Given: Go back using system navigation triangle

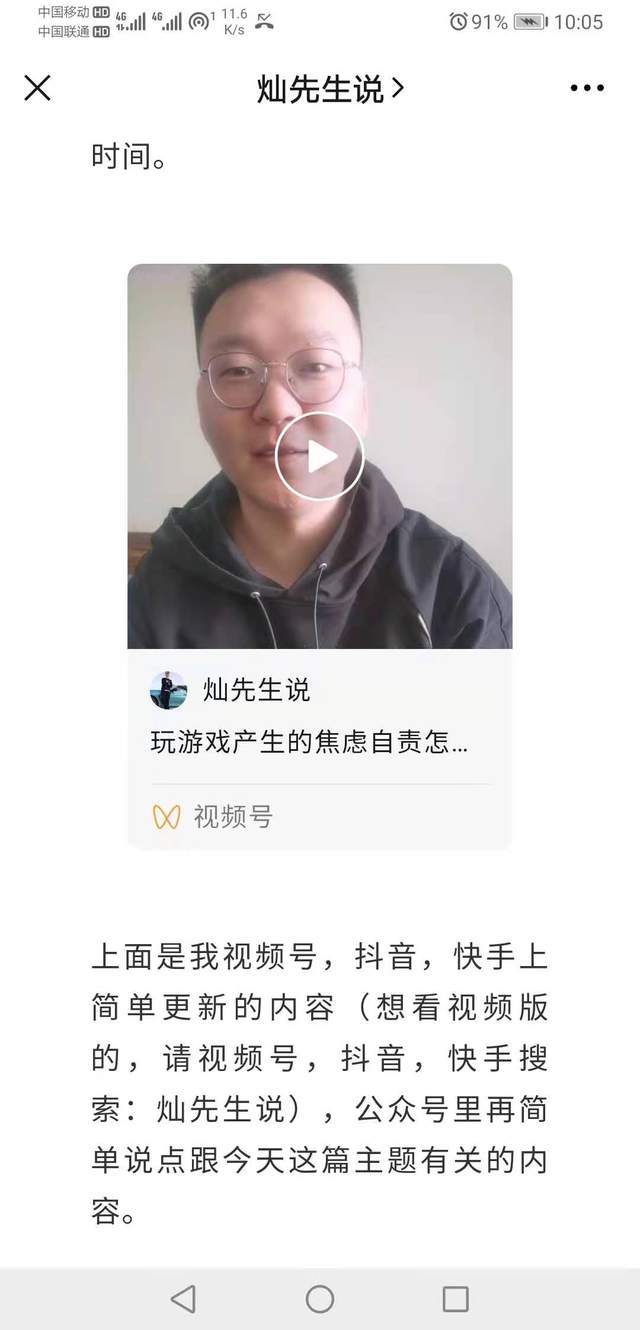Looking at the screenshot, I should coord(183,1299).
